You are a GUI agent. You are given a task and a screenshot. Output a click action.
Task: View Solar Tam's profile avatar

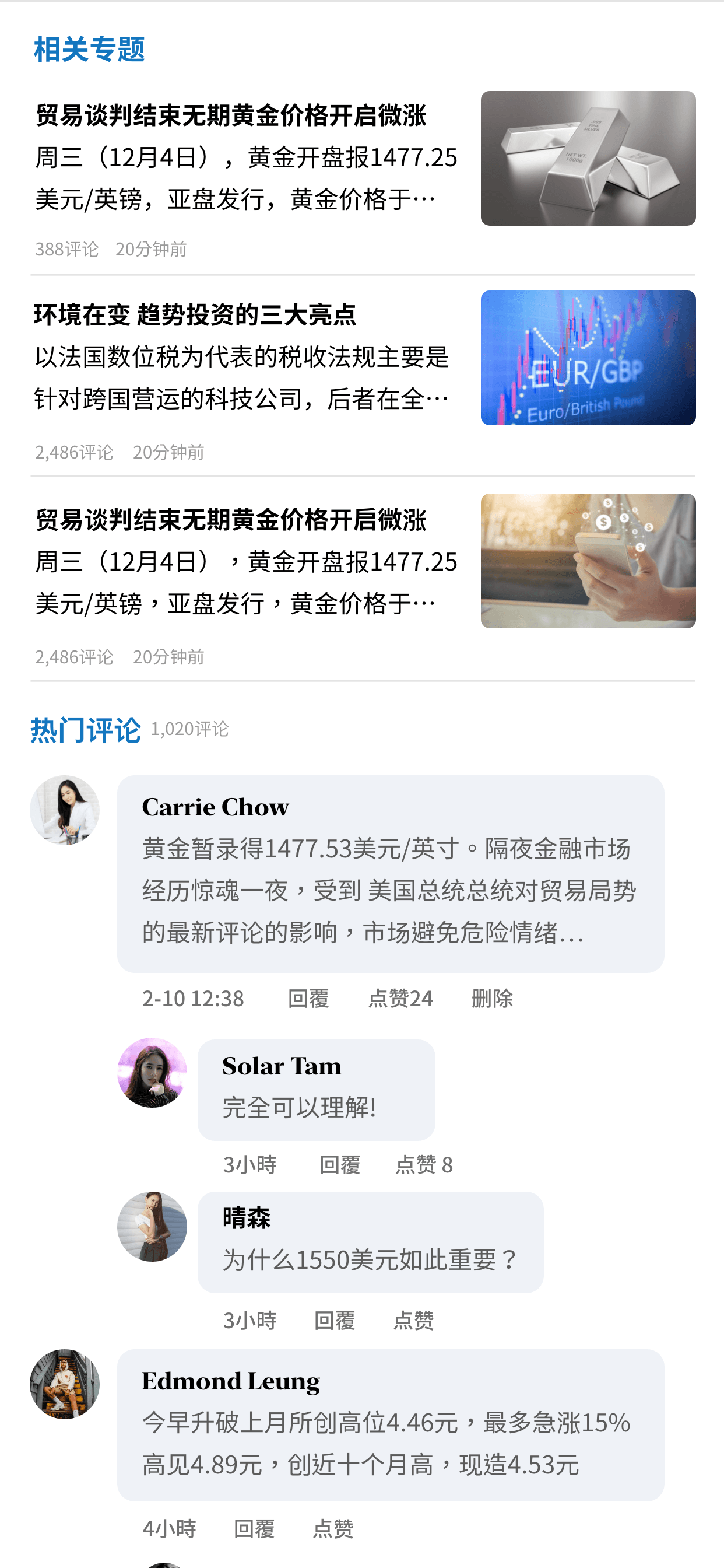tap(152, 1073)
